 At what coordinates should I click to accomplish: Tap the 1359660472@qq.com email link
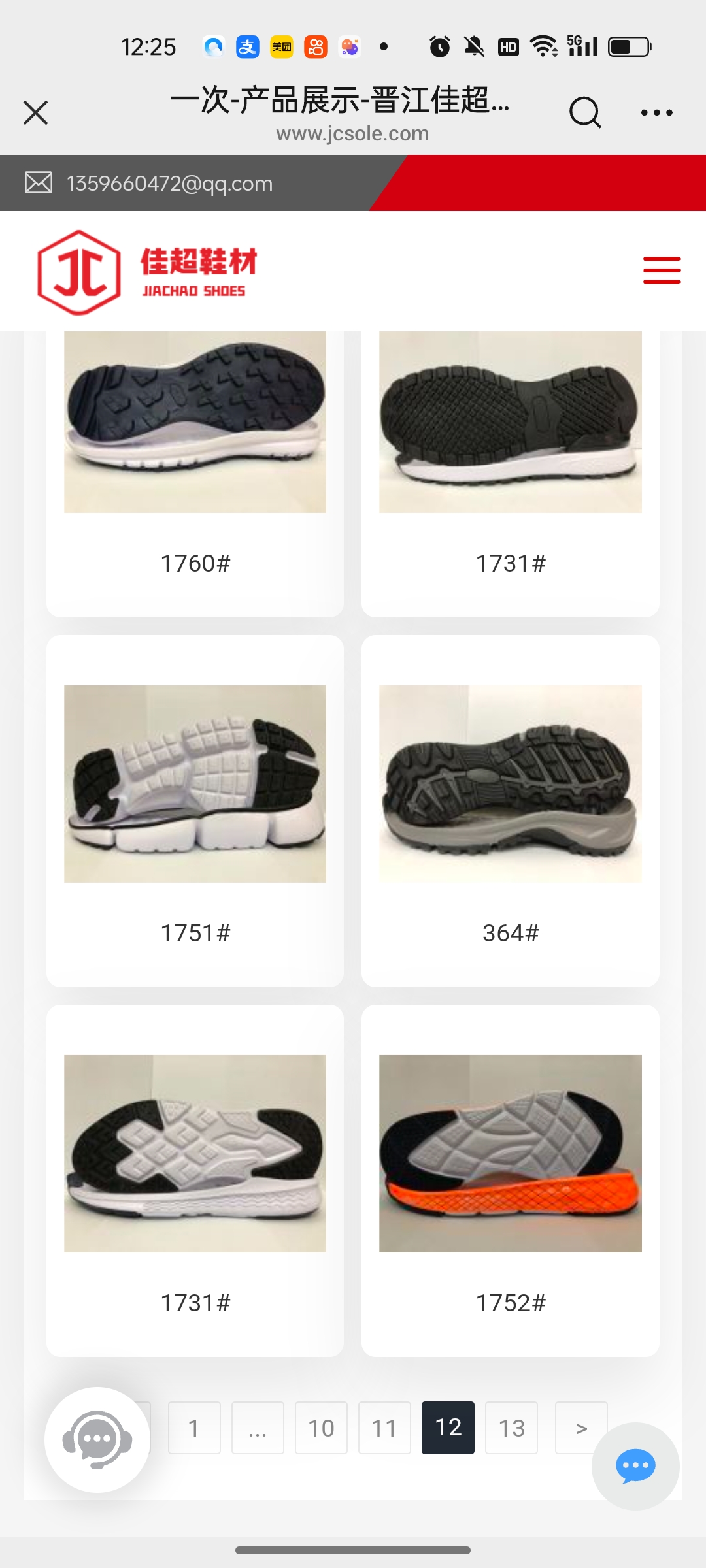pos(169,184)
